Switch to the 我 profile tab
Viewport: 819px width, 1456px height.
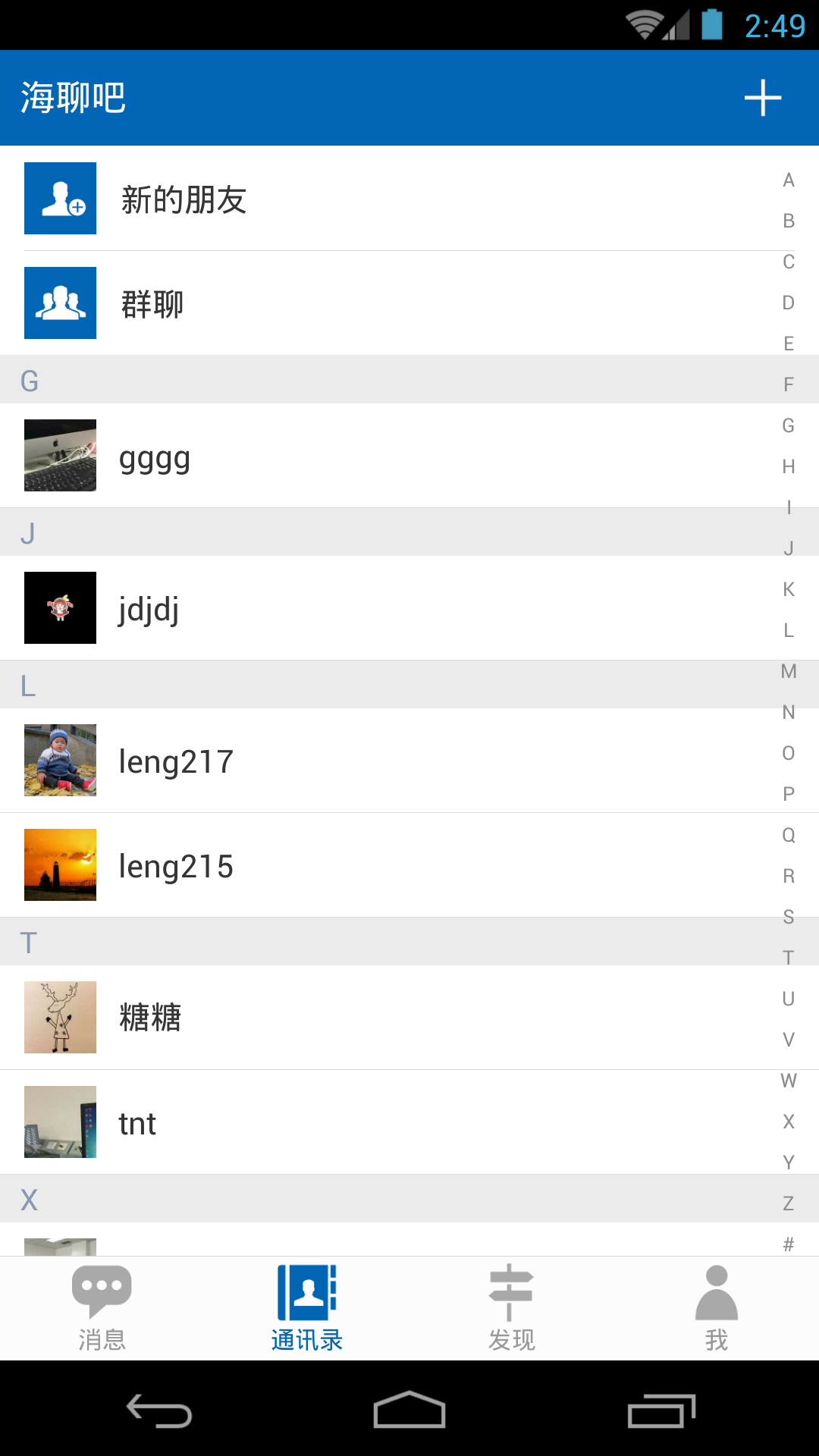pos(716,1308)
